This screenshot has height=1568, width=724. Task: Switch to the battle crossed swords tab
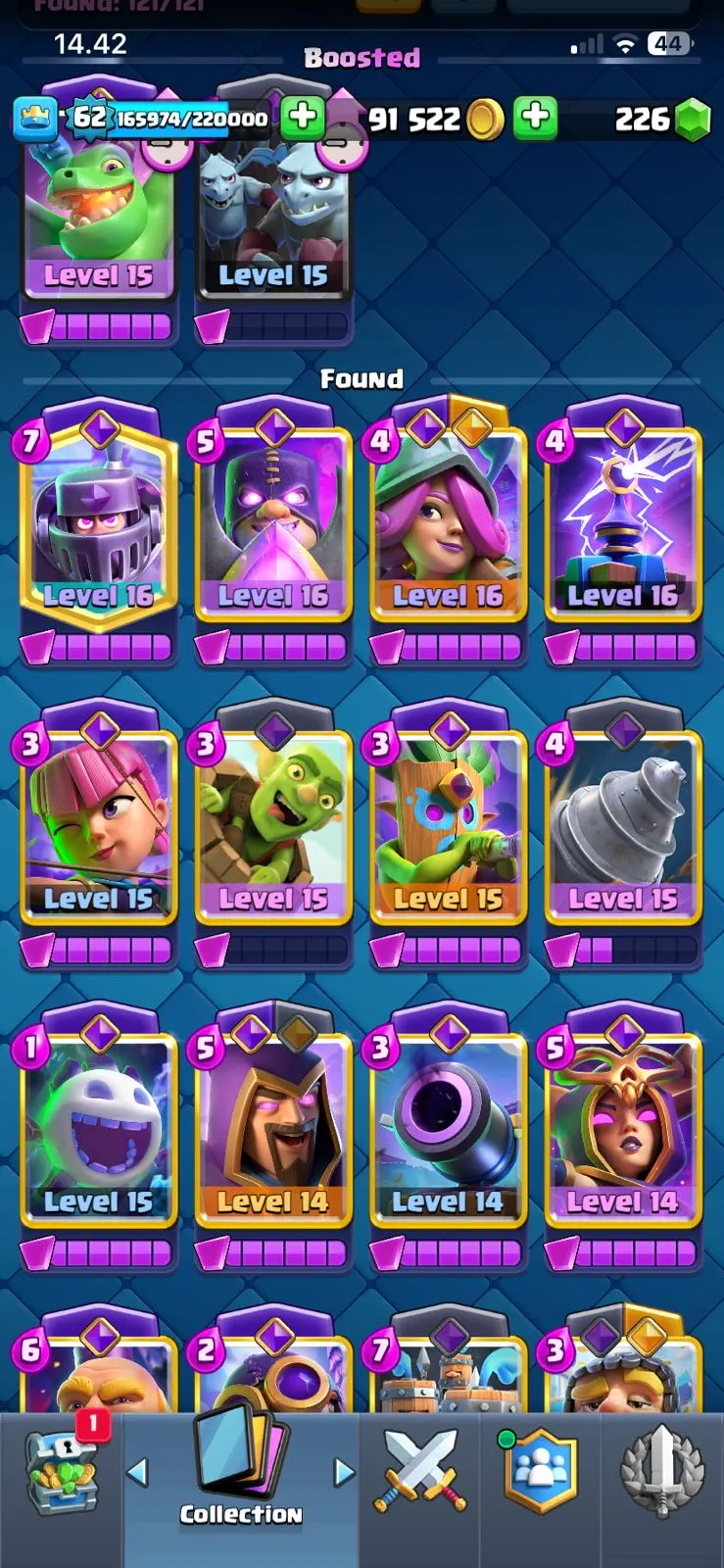pyautogui.click(x=419, y=1472)
